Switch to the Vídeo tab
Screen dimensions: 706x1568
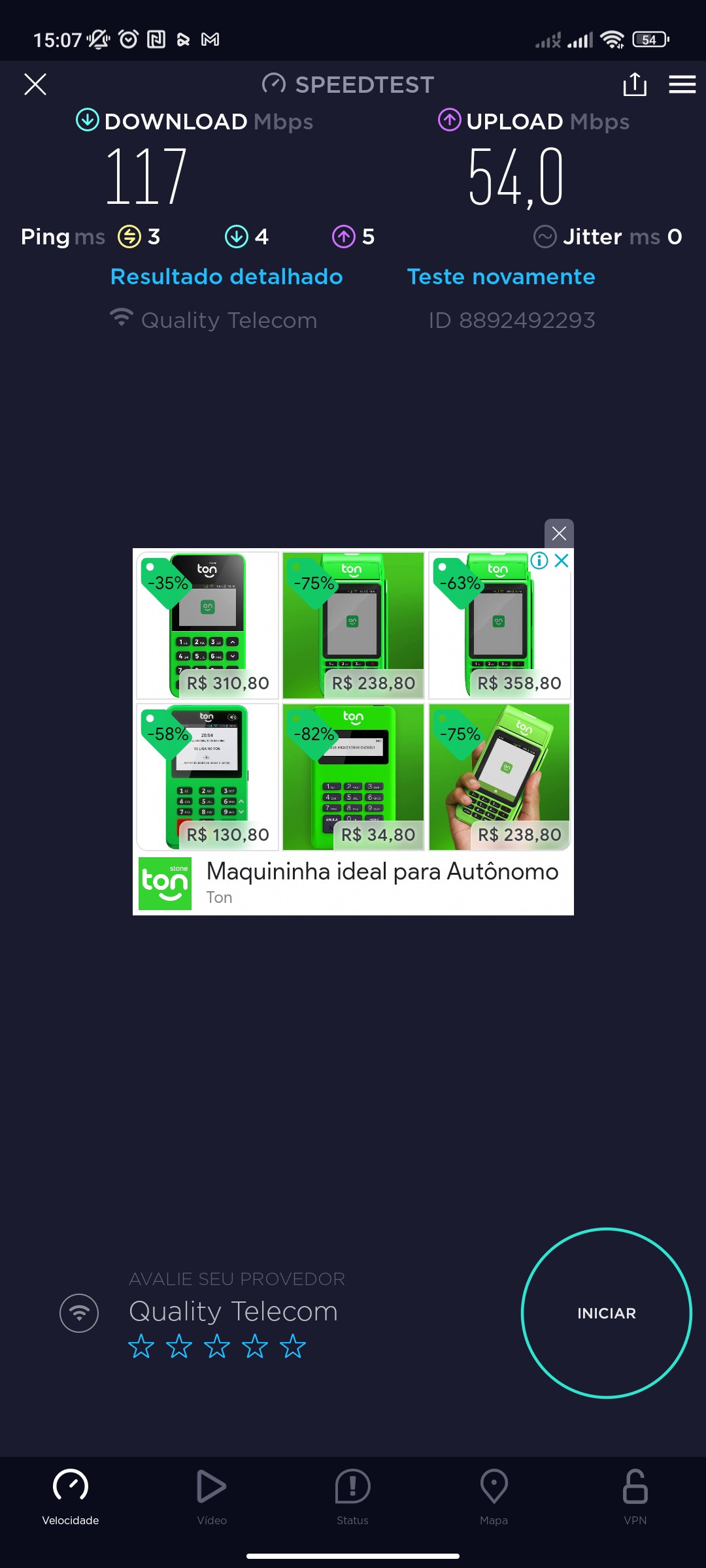coord(212,1496)
